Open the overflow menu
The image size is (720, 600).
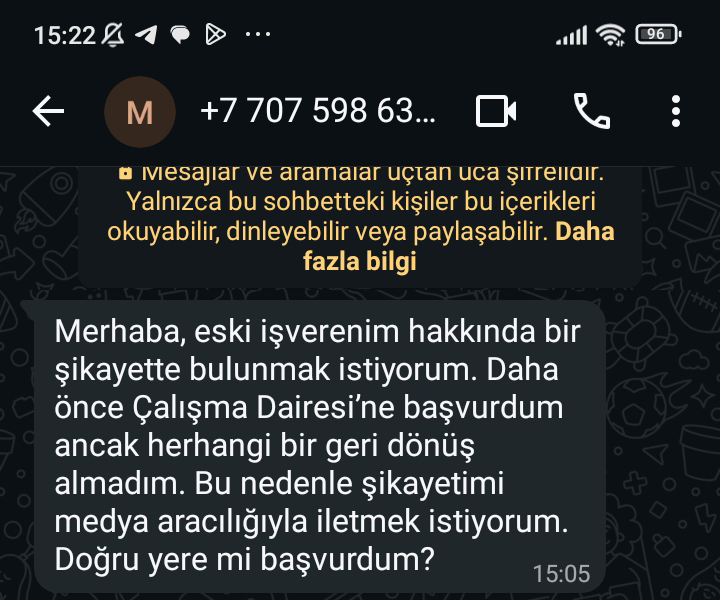[x=676, y=111]
